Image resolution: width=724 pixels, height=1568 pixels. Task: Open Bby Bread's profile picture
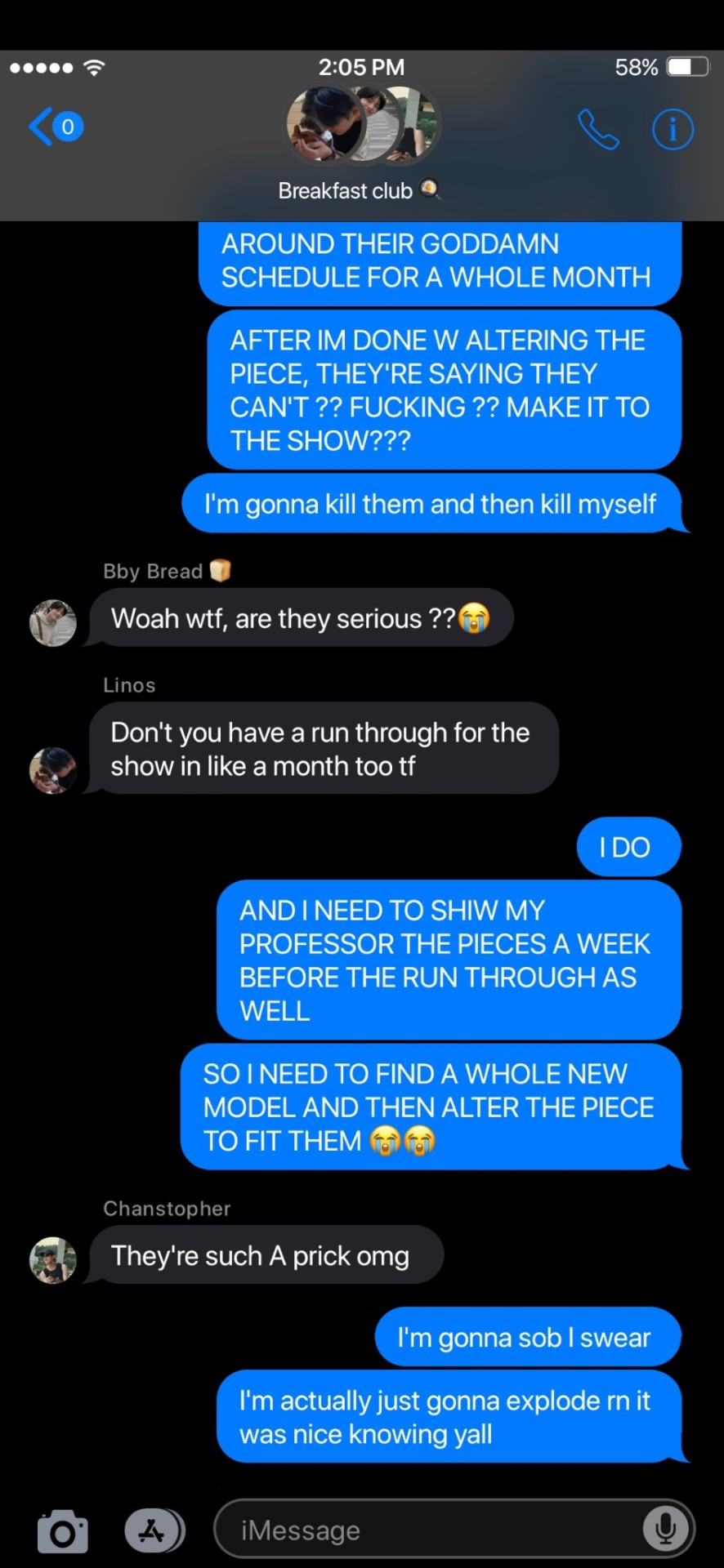(x=53, y=623)
